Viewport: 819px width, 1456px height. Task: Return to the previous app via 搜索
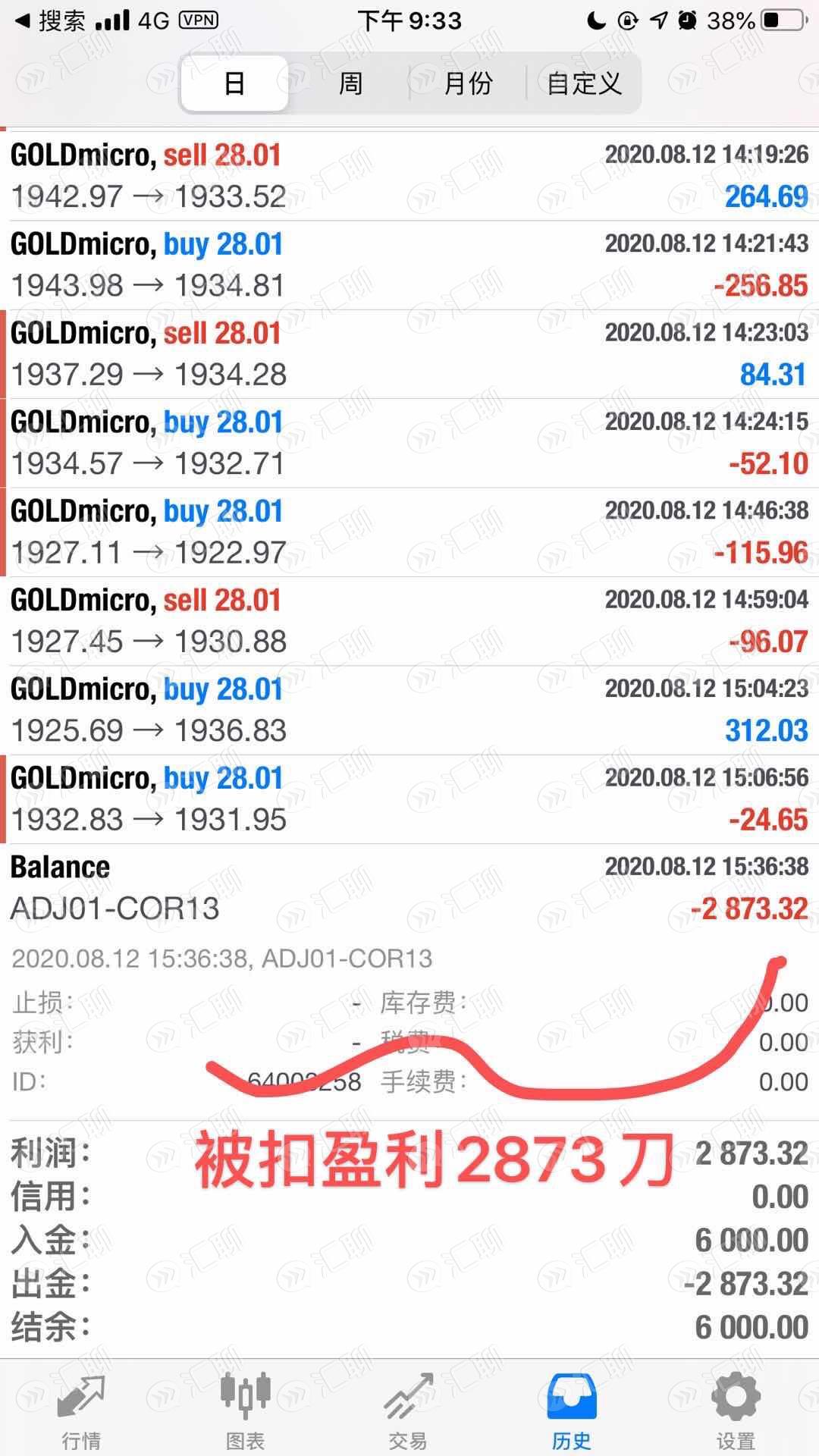coord(50,21)
